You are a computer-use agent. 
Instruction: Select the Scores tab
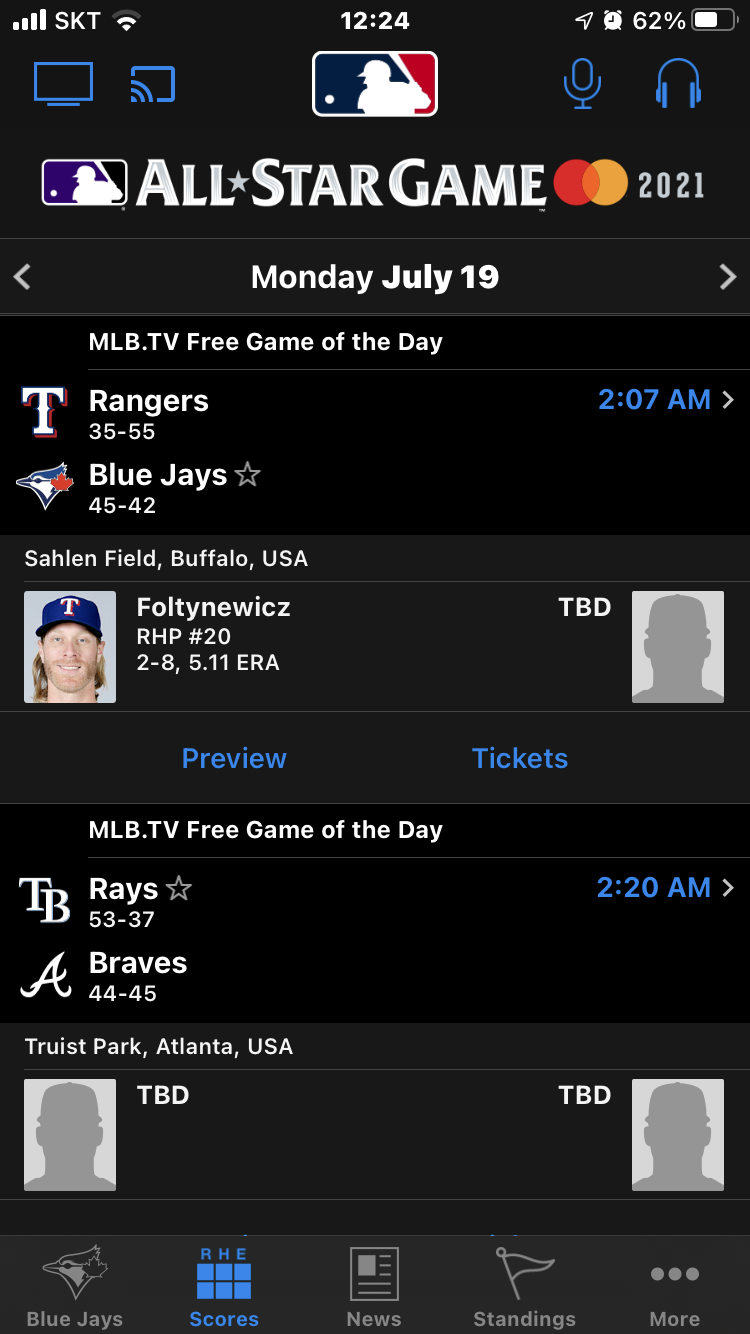coord(224,1286)
